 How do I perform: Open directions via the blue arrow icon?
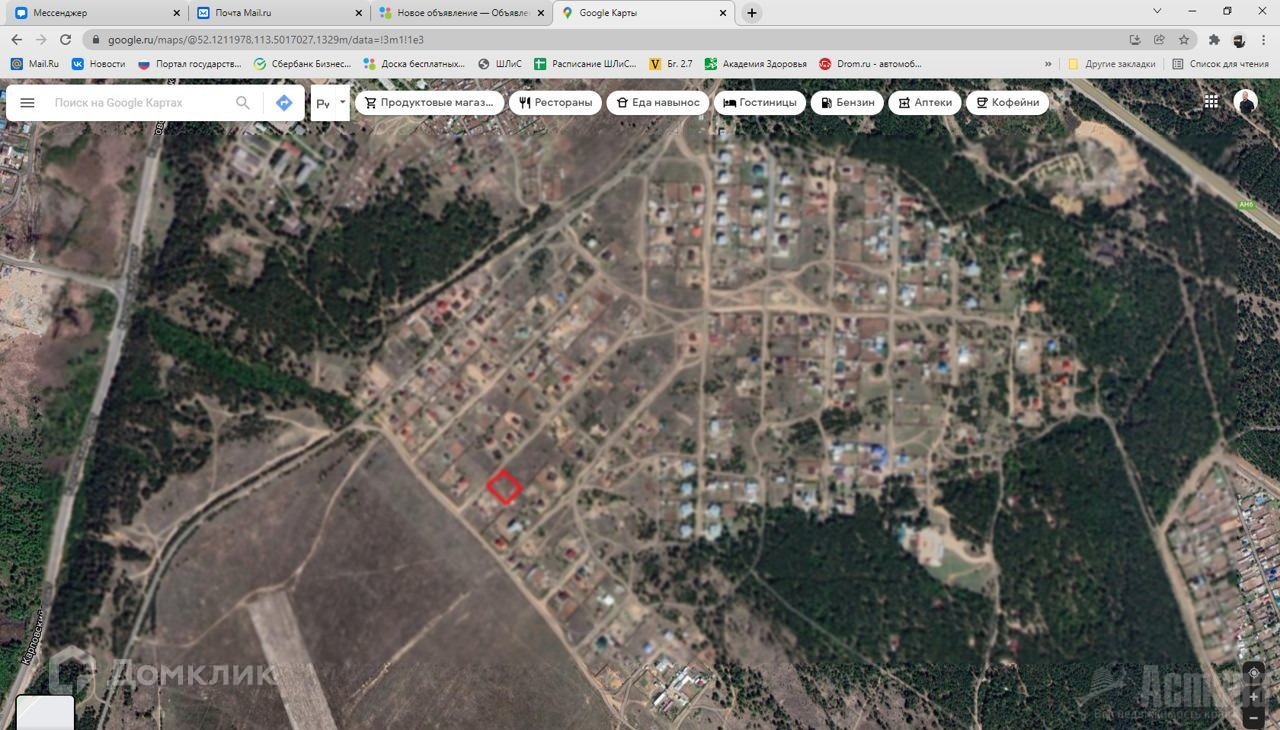pos(284,103)
